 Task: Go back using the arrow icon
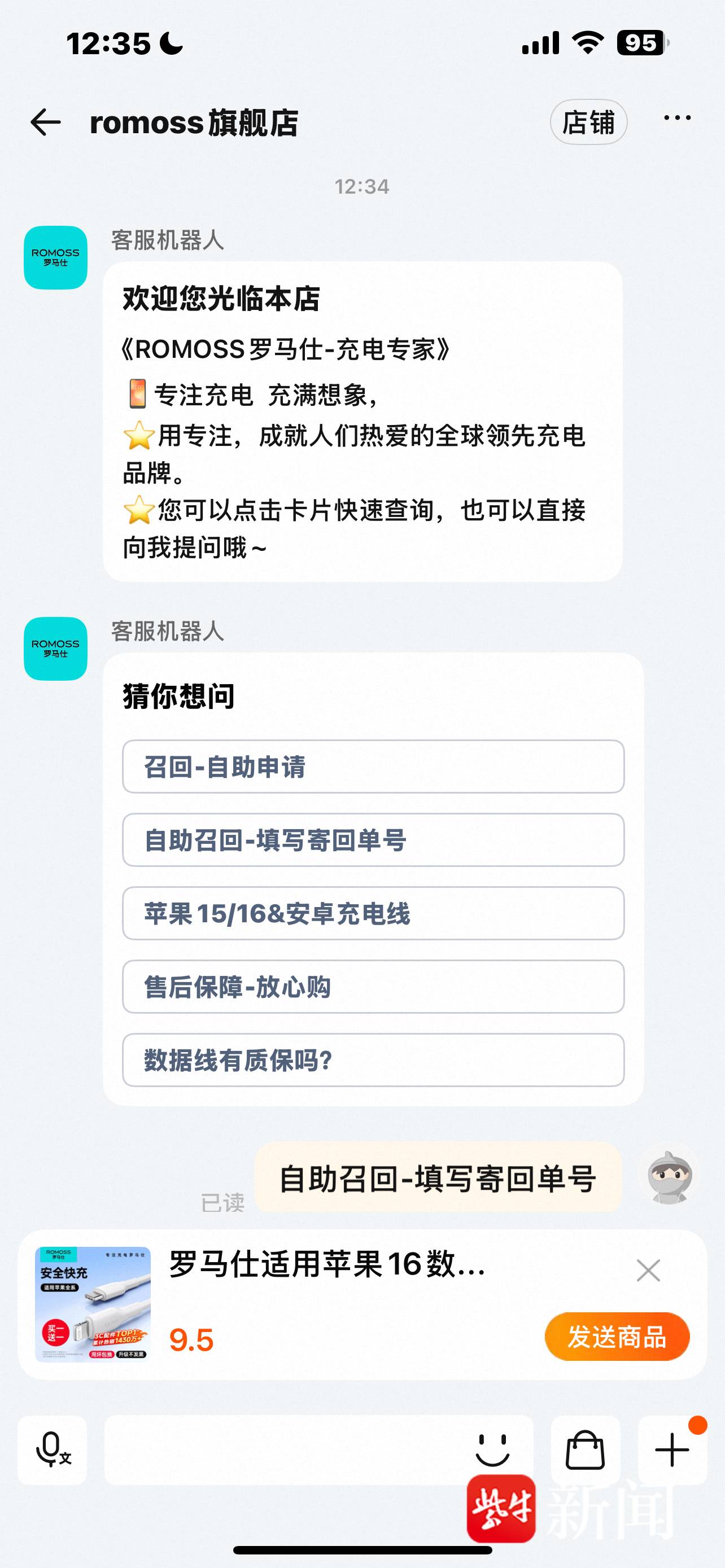point(46,123)
